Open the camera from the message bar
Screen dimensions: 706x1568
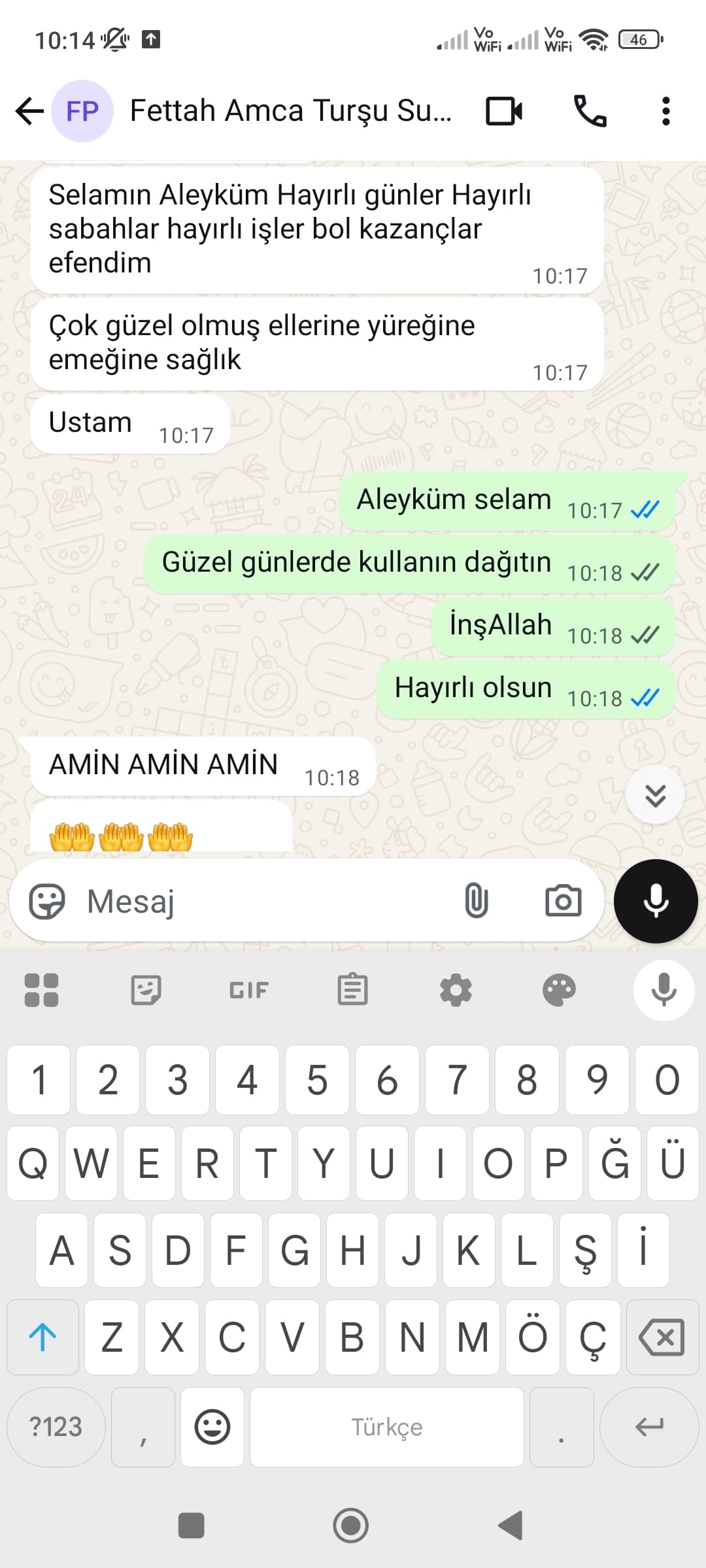563,900
